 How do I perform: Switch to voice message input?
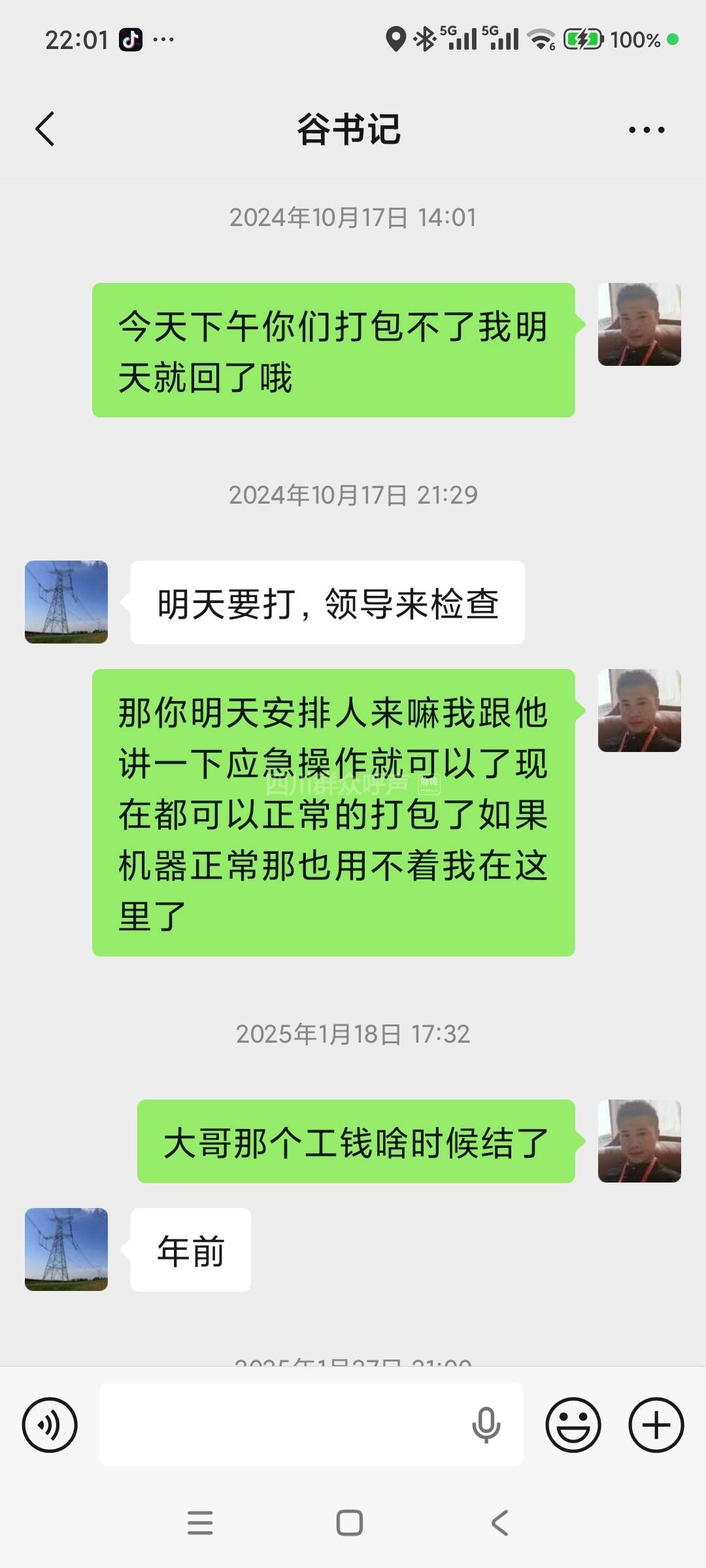pos(50,1425)
